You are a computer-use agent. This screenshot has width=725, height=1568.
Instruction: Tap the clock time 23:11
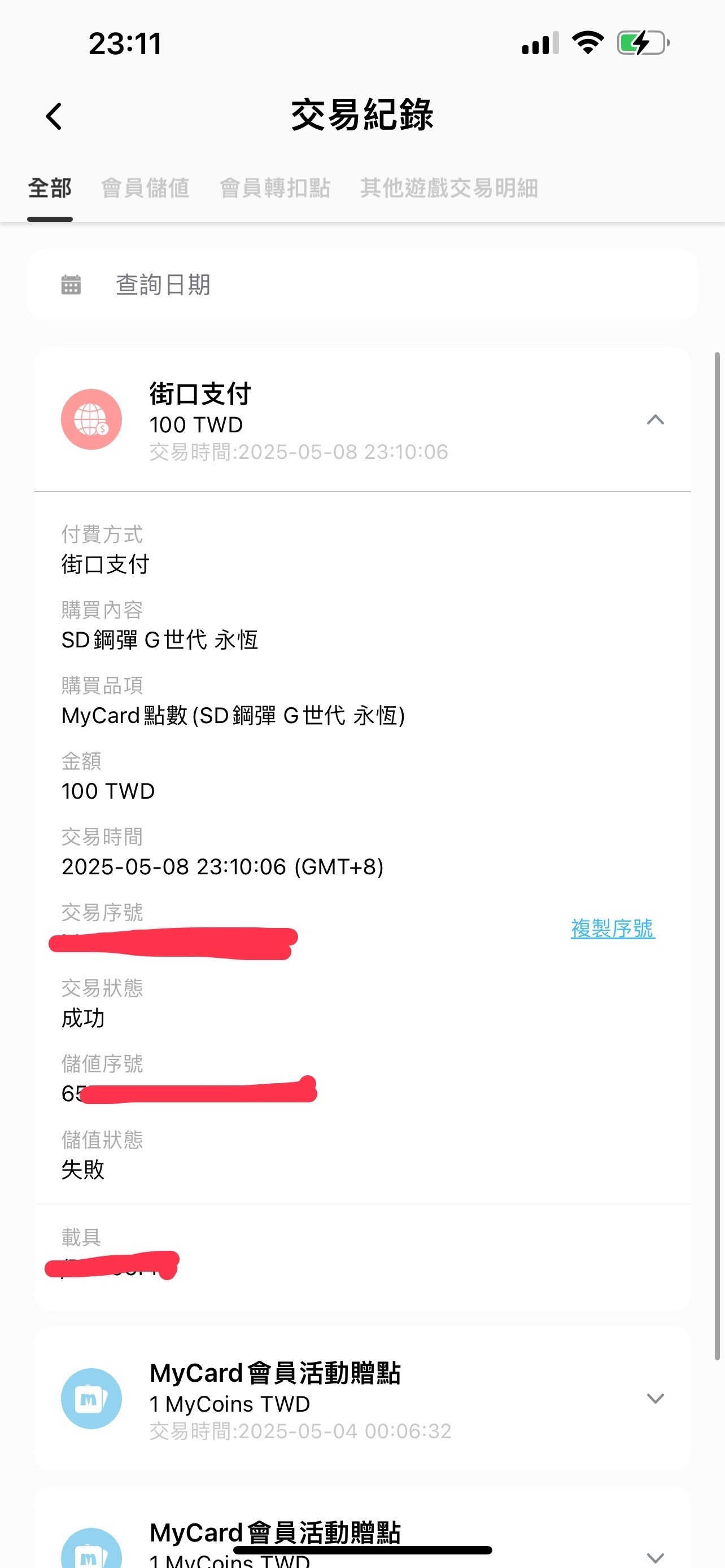(125, 42)
